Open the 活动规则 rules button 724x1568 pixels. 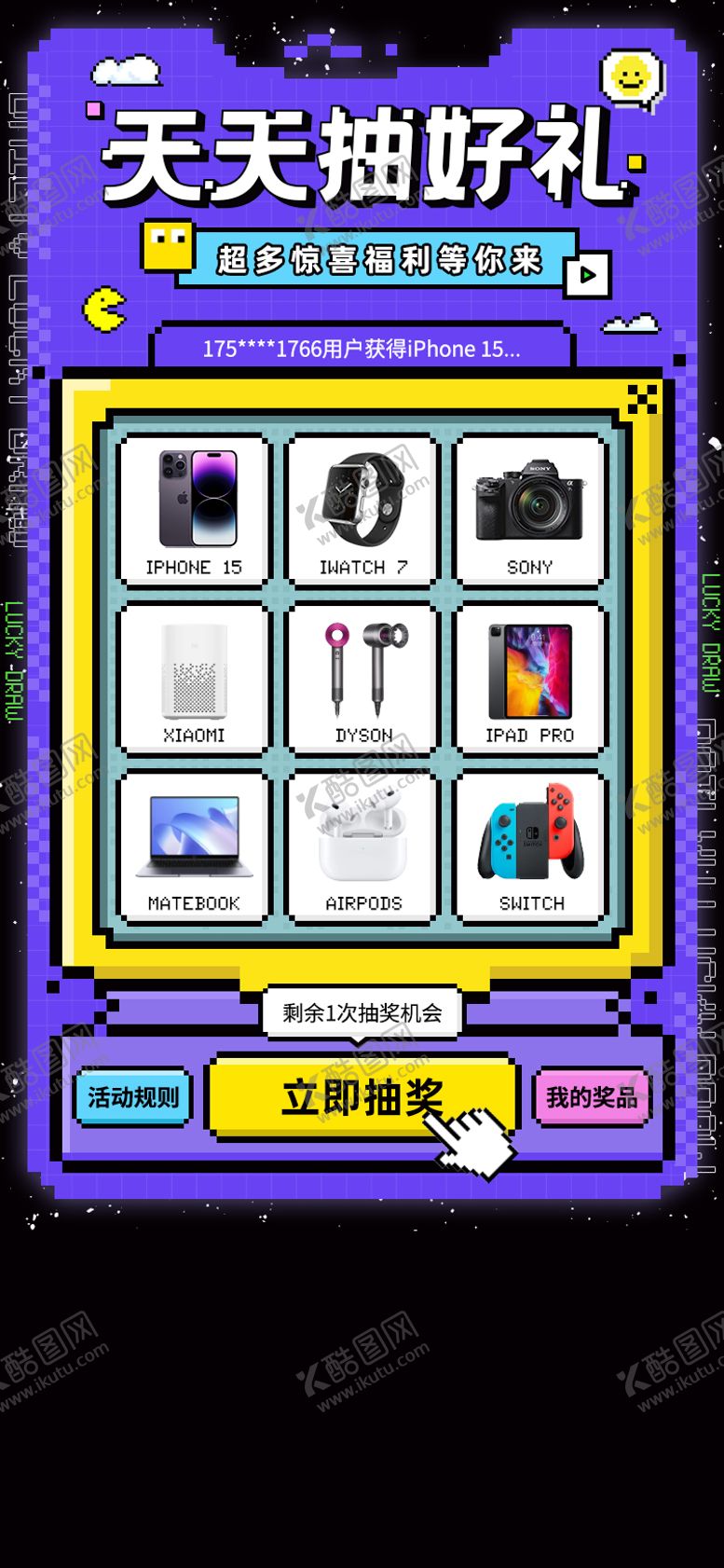click(x=131, y=1098)
